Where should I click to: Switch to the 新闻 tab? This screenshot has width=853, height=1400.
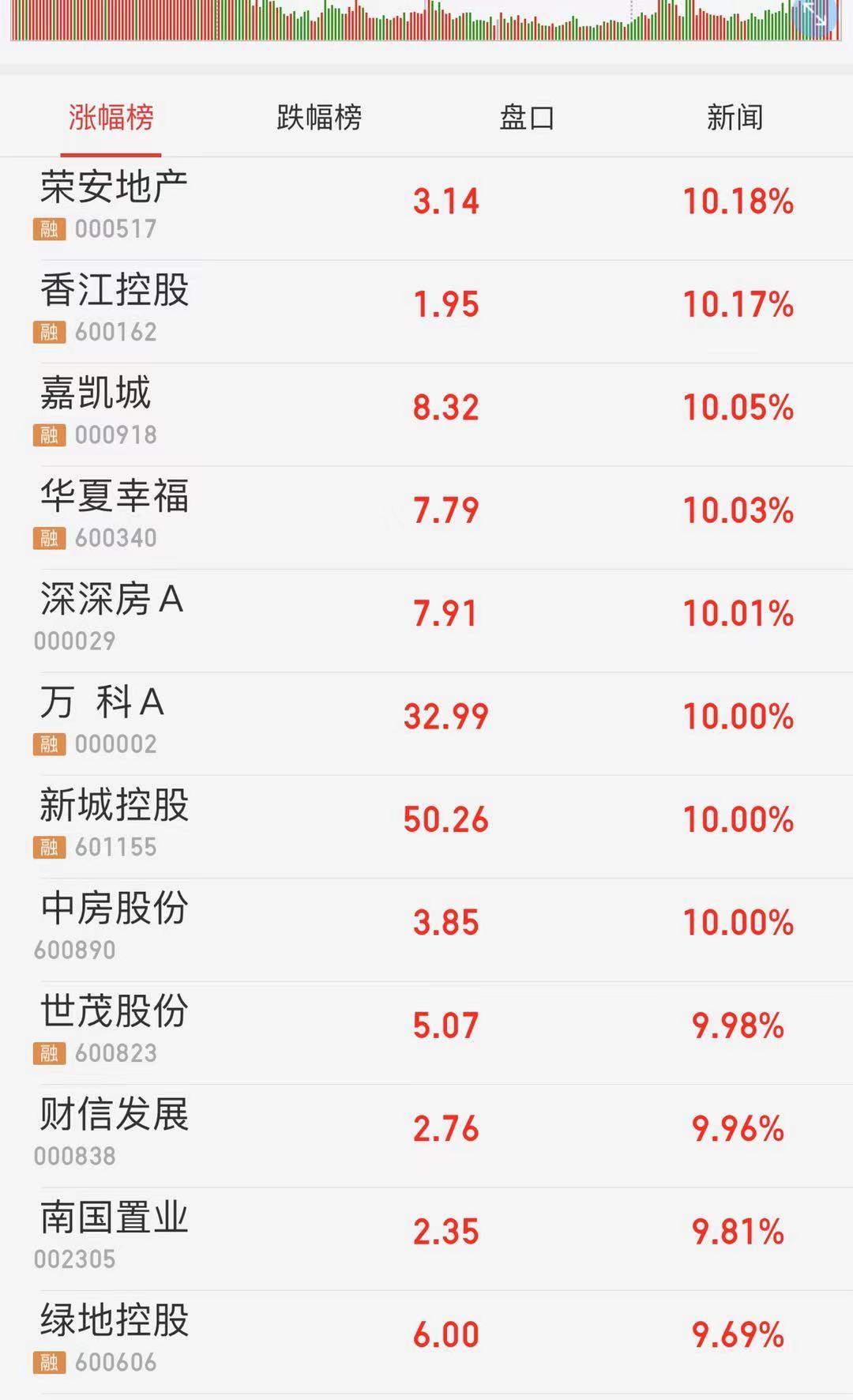point(735,116)
